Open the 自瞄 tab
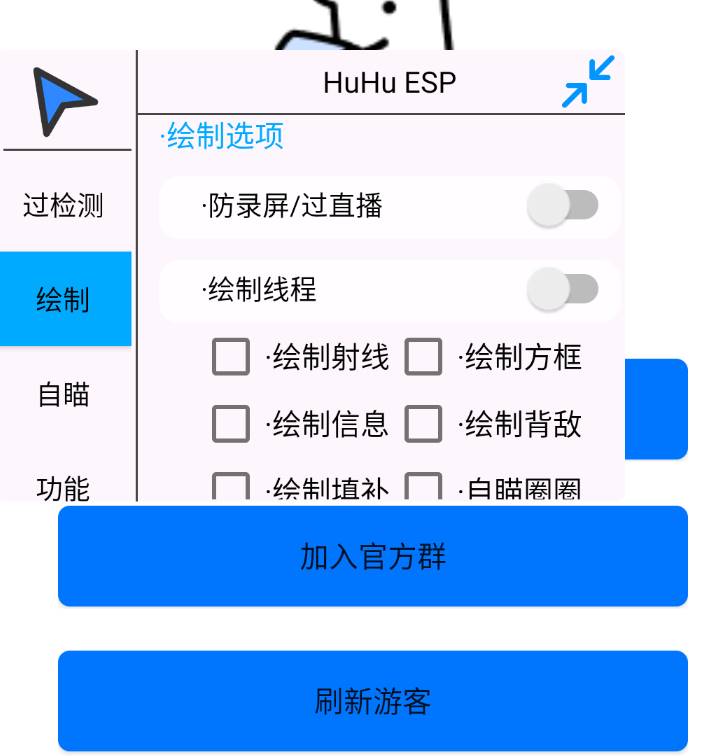715x756 pixels. coord(63,394)
